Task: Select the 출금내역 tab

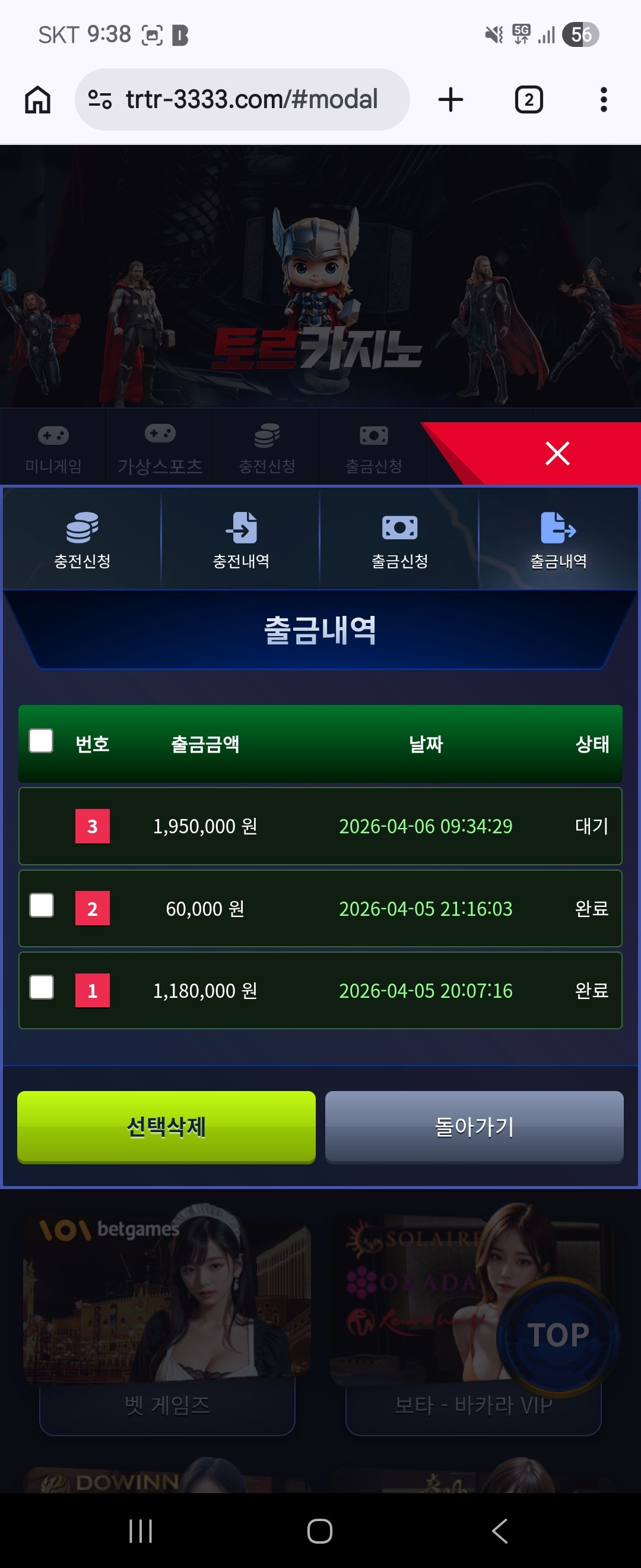Action: [x=559, y=539]
